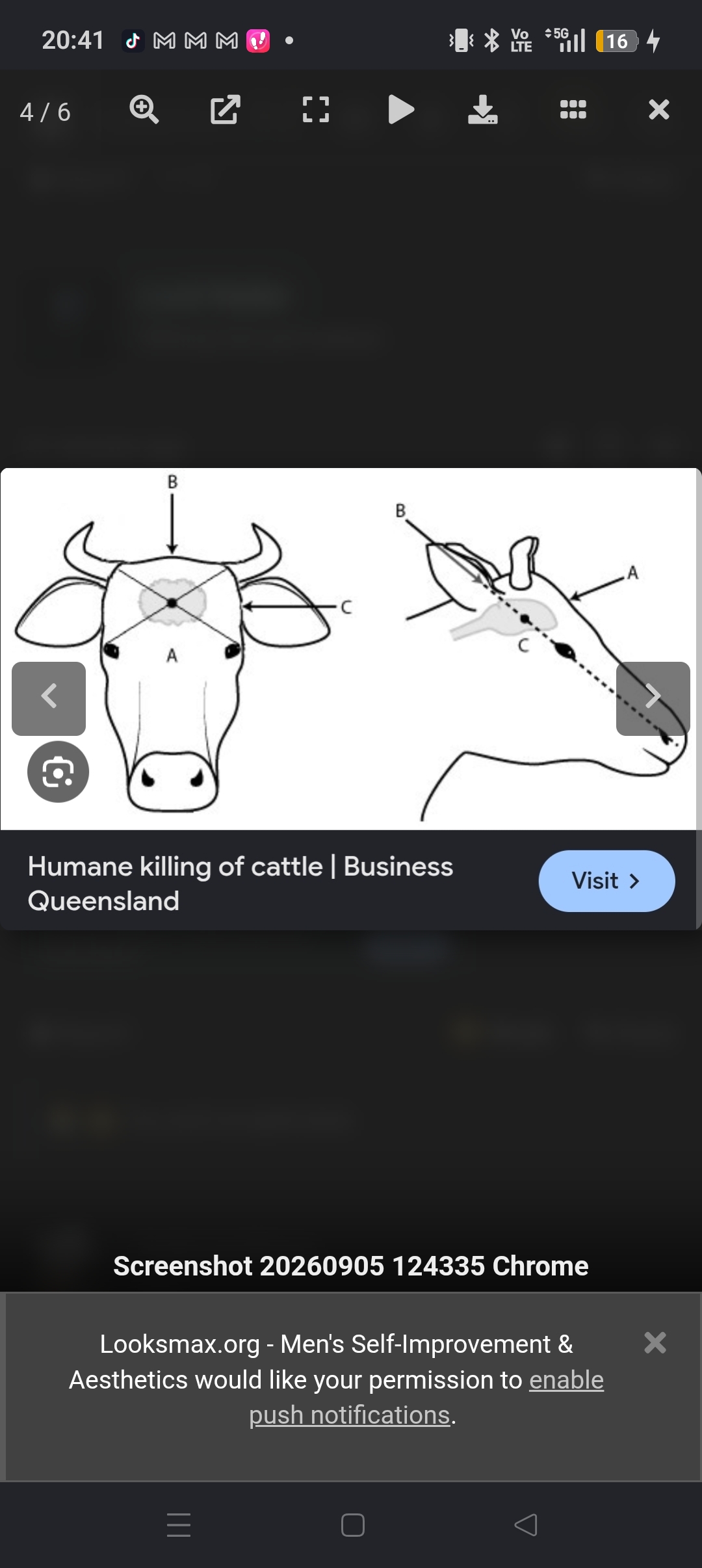This screenshot has width=702, height=1568.
Task: Go to the home screen
Action: pyautogui.click(x=352, y=1524)
